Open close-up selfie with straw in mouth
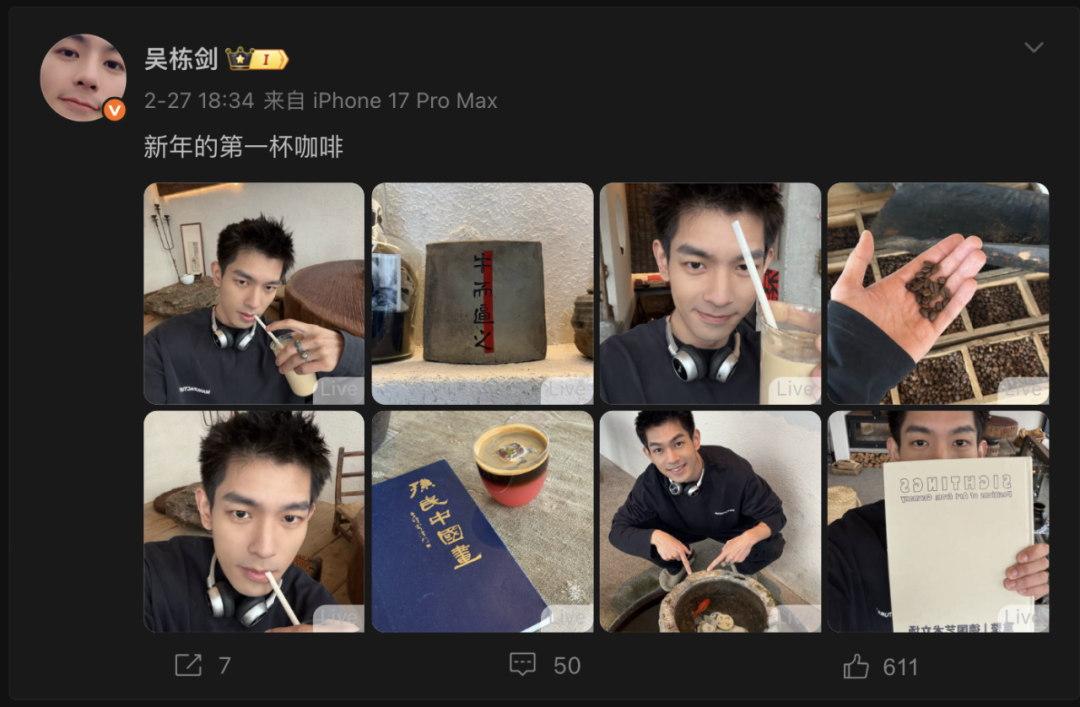 [x=254, y=521]
